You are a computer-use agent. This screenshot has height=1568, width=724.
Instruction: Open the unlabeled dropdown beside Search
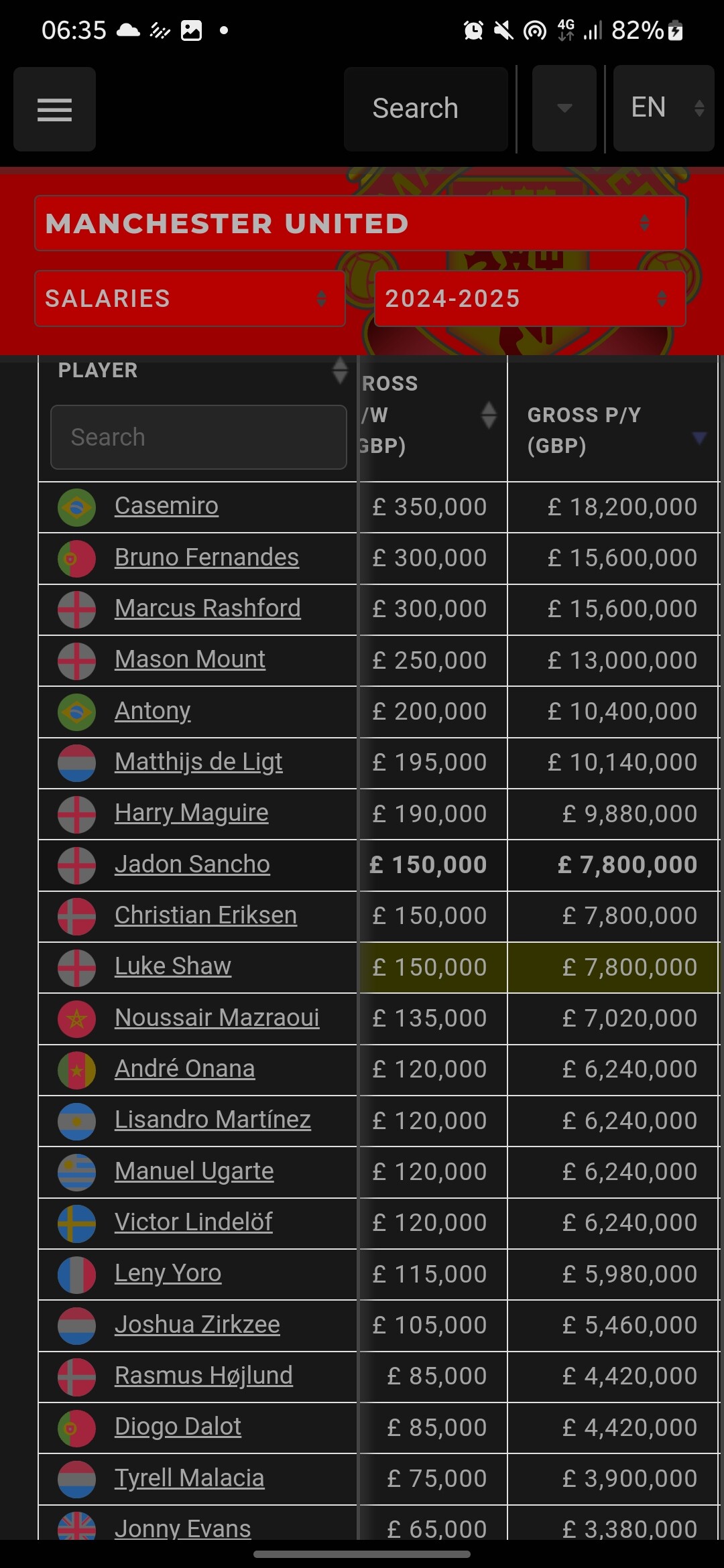coord(564,108)
